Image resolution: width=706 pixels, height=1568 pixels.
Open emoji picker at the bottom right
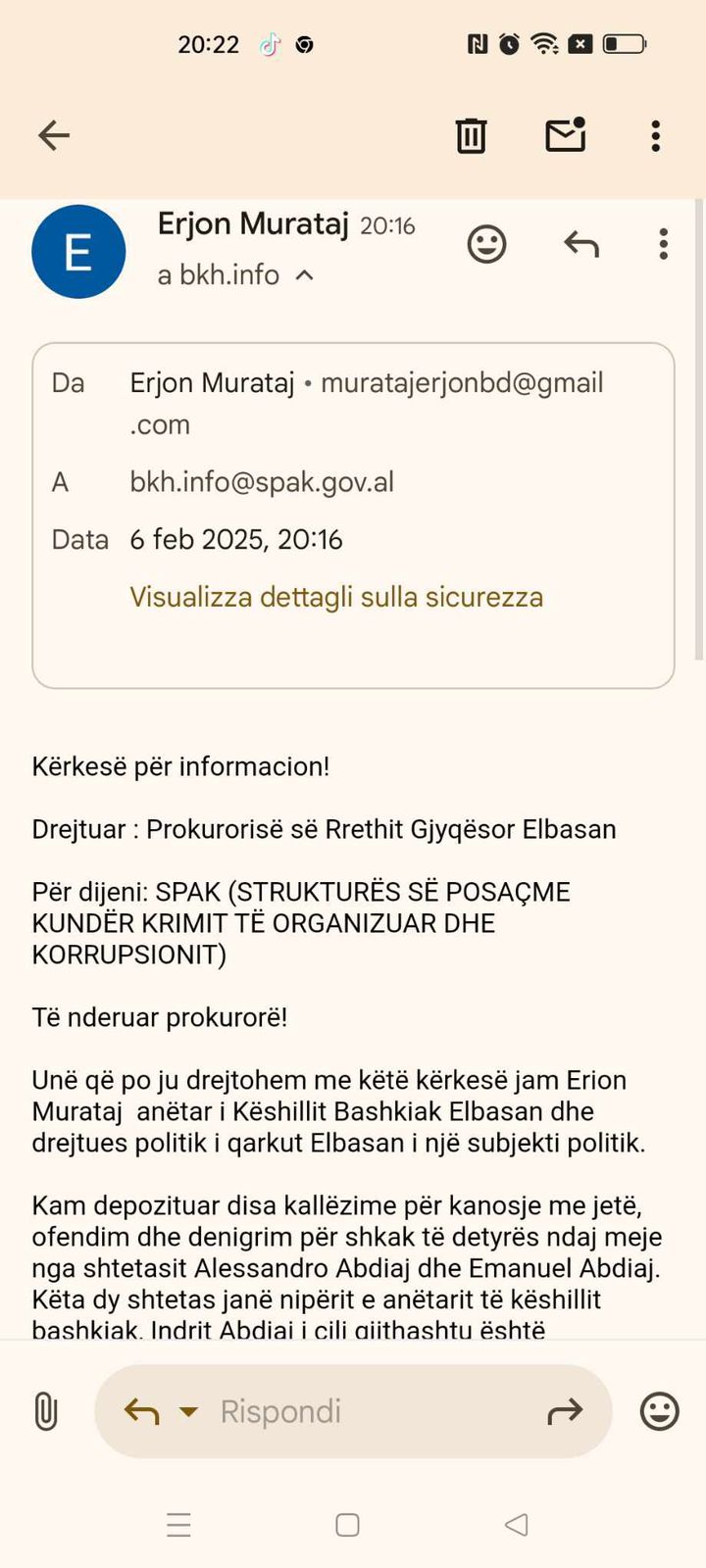tap(659, 1411)
